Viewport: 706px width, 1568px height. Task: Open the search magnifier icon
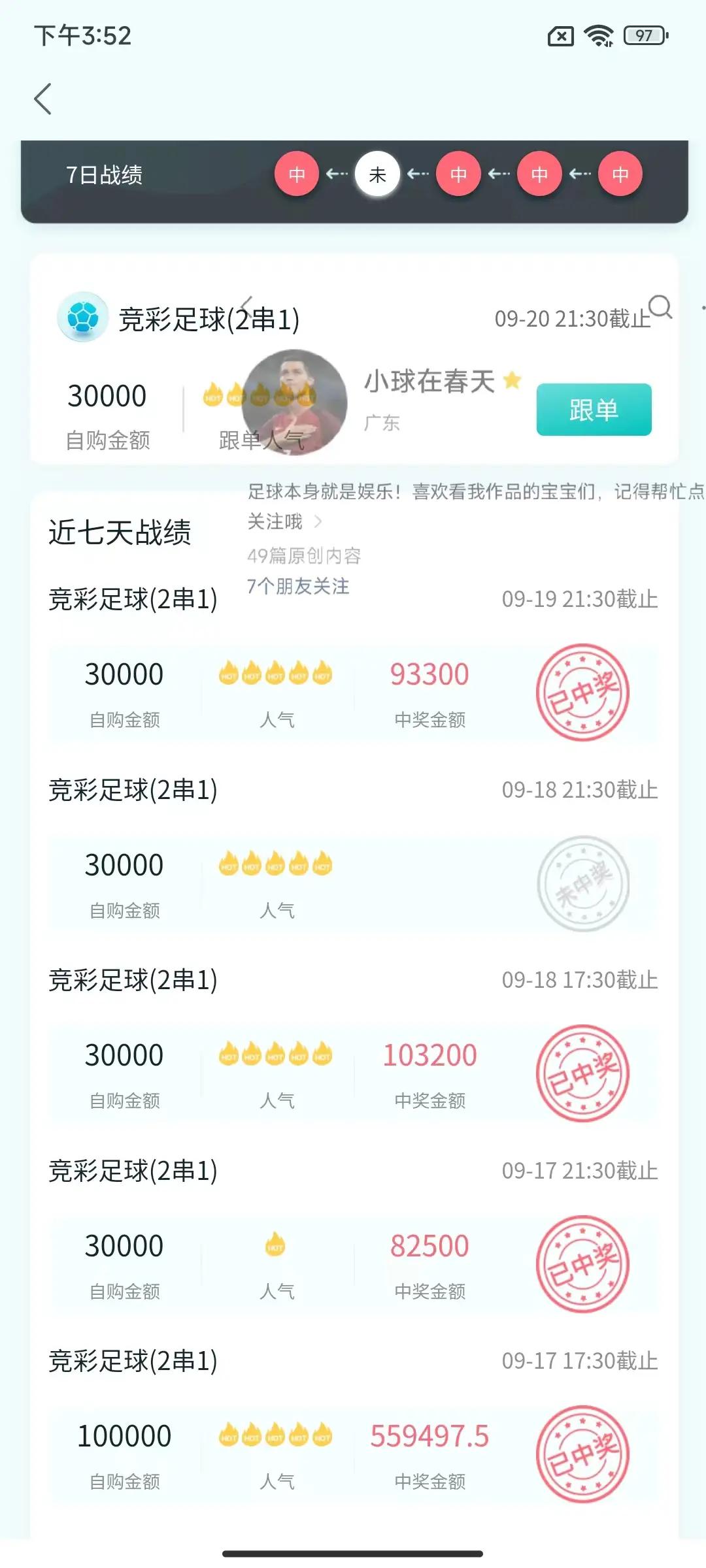tap(660, 306)
